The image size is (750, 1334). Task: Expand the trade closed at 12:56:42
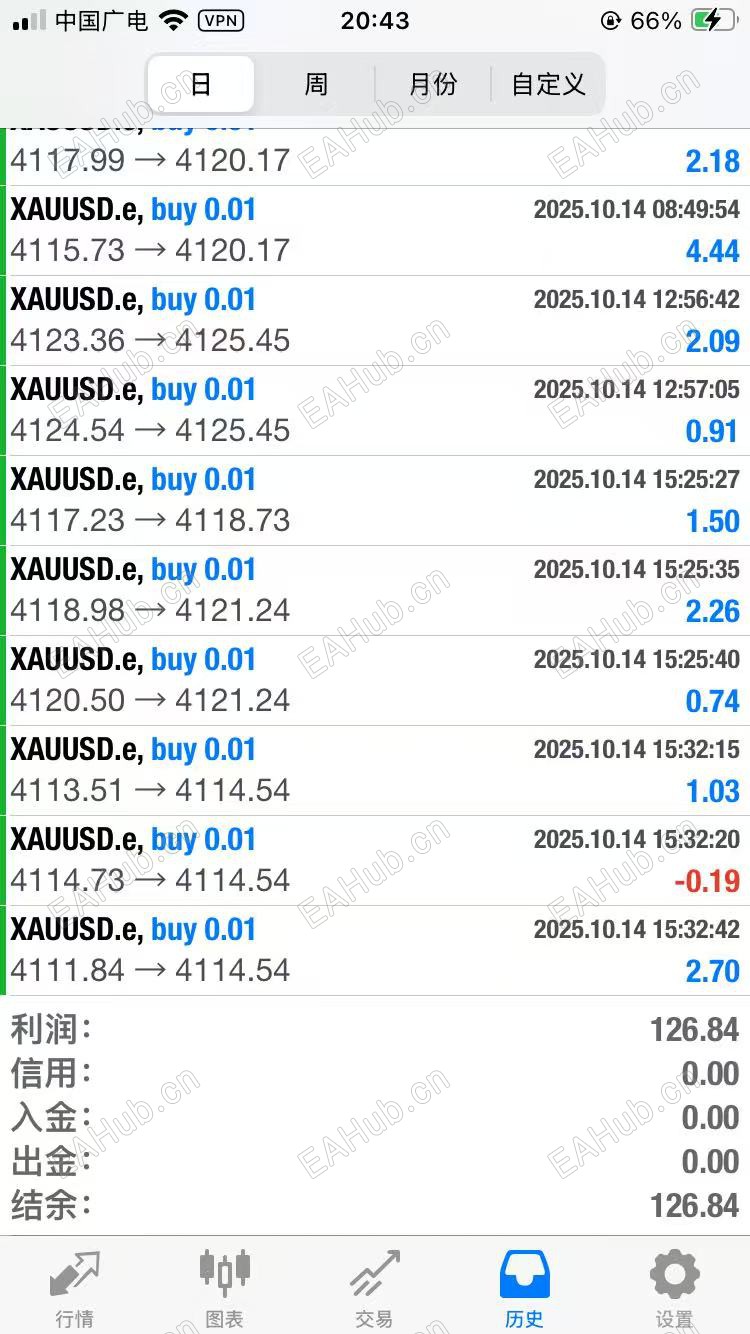coord(375,321)
